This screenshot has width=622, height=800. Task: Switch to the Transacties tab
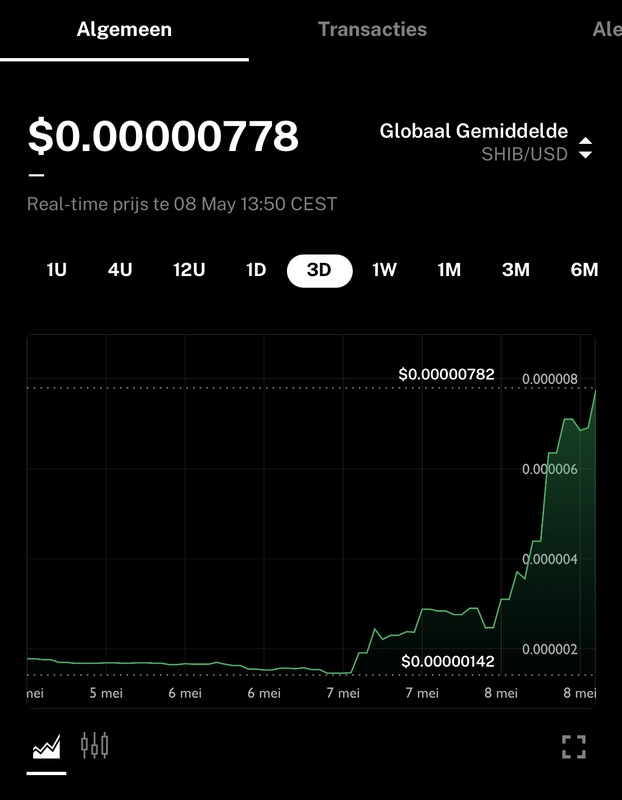(x=372, y=29)
